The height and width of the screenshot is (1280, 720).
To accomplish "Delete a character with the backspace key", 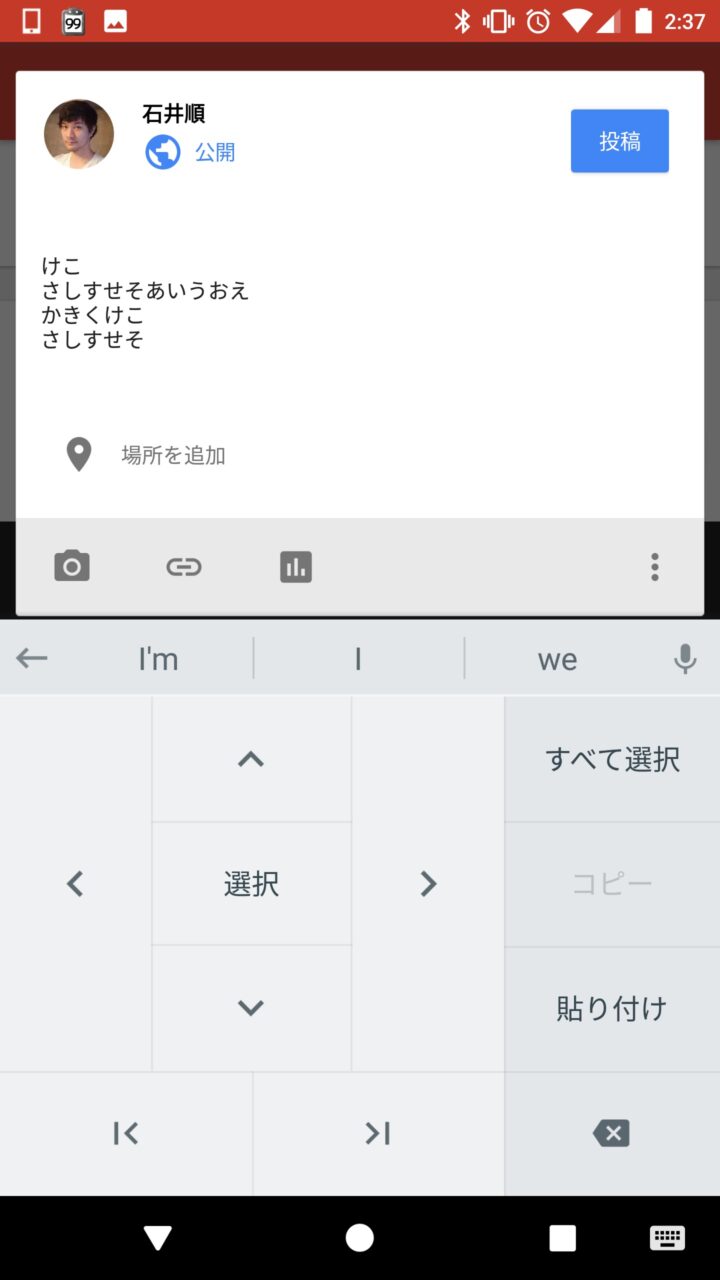I will [612, 1133].
